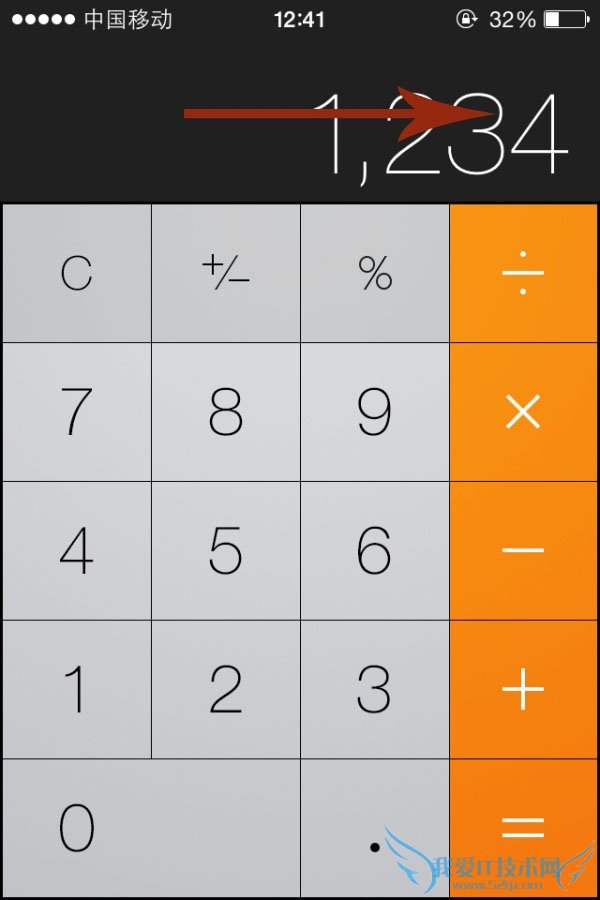Tap equals to calculate result
600x900 pixels.
coord(524,828)
